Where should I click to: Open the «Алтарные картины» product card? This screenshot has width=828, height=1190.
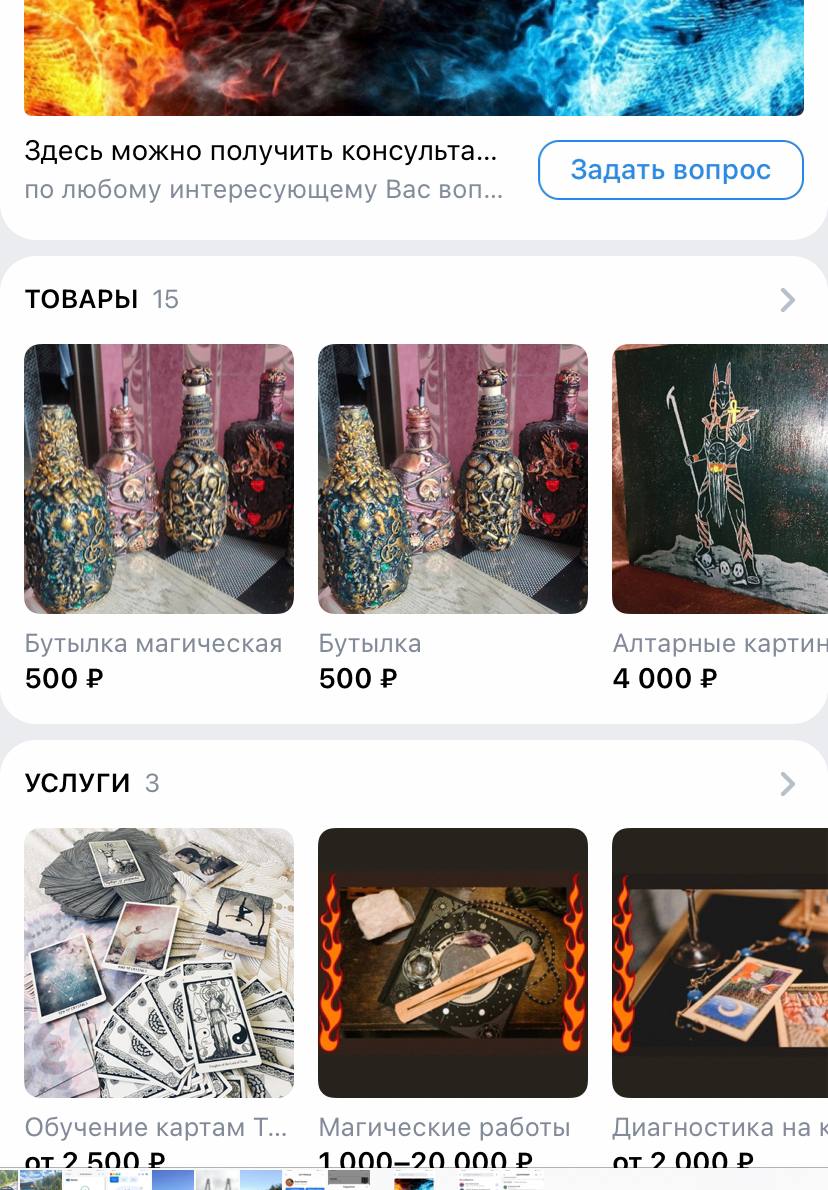coord(720,479)
